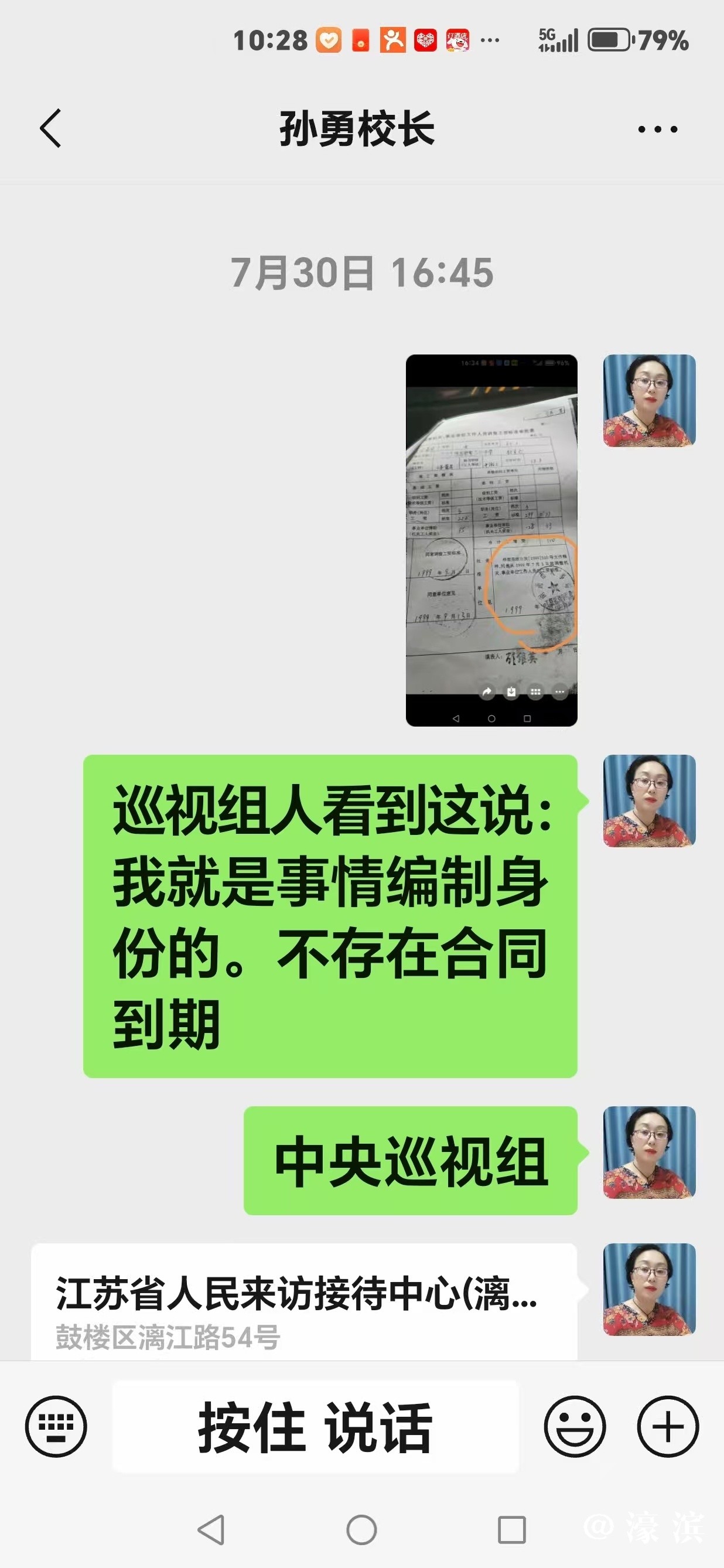Open the 江苏省人民来访接待中心 location card
Viewport: 724px width, 1568px height.
303,1303
